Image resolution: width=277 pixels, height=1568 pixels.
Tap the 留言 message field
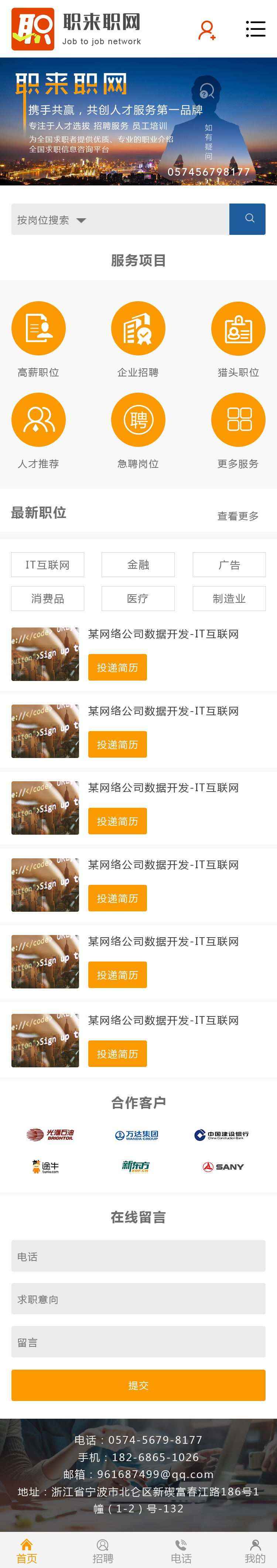138,1342
